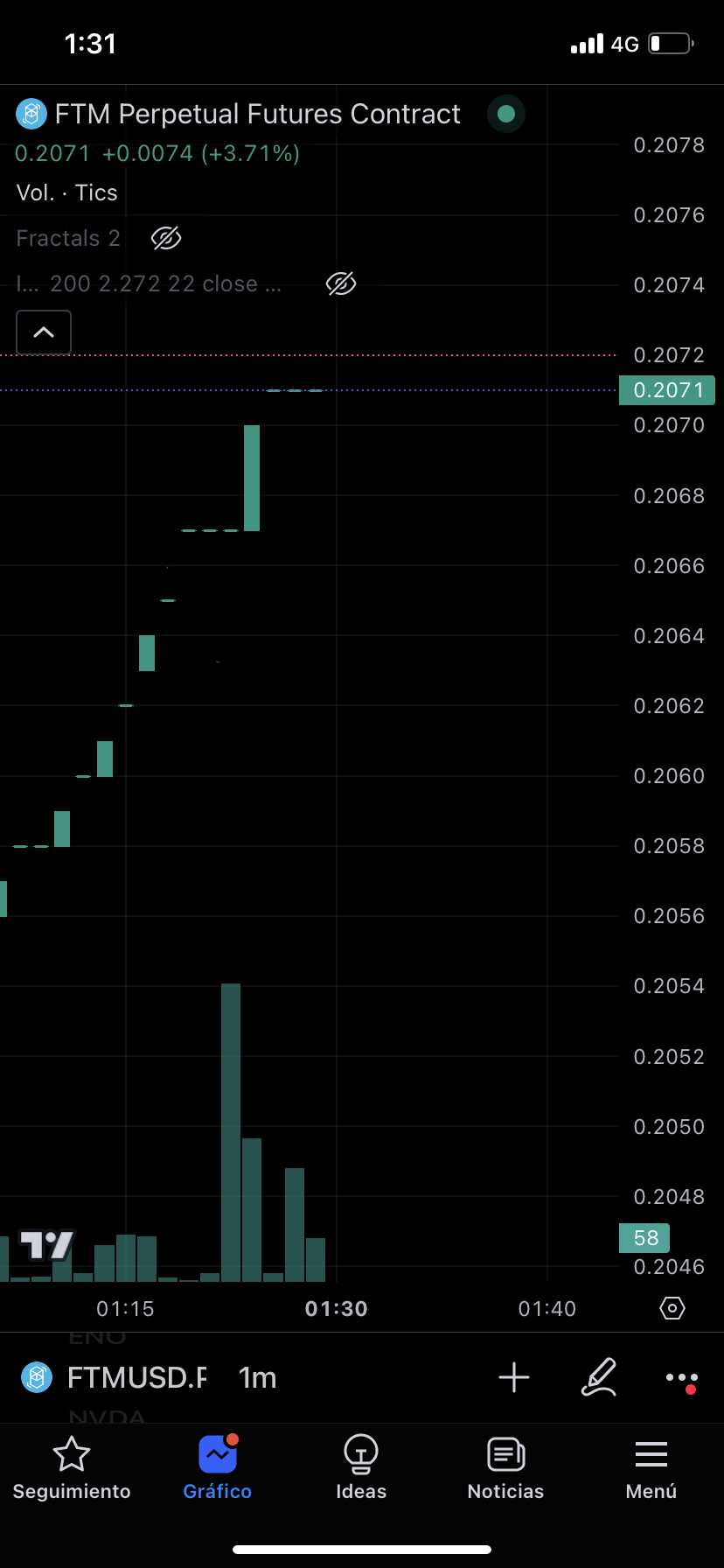This screenshot has width=724, height=1568.
Task: Change the 1m timeframe interval
Action: pyautogui.click(x=257, y=1378)
